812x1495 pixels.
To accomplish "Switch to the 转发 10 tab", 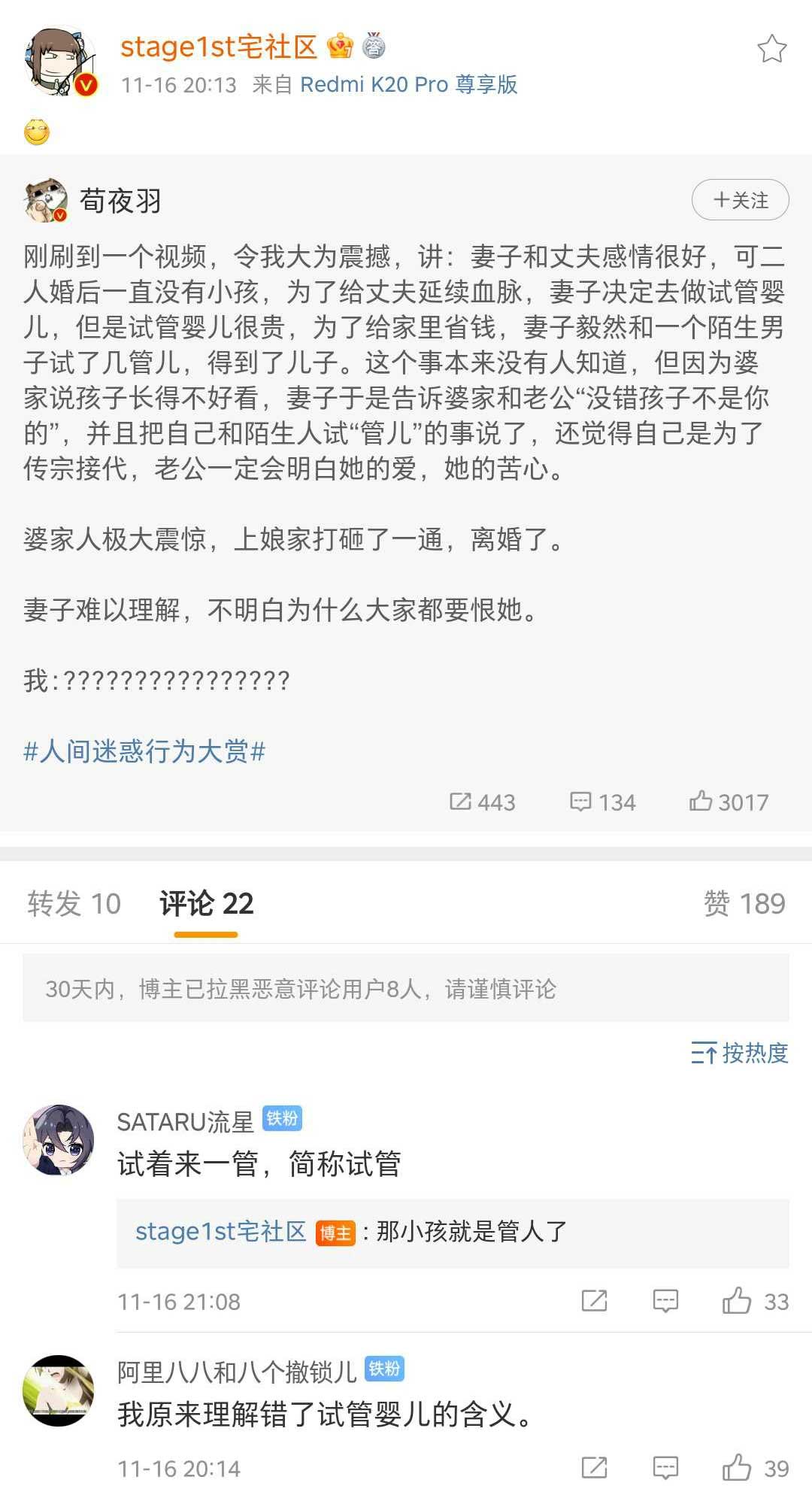I will click(74, 904).
